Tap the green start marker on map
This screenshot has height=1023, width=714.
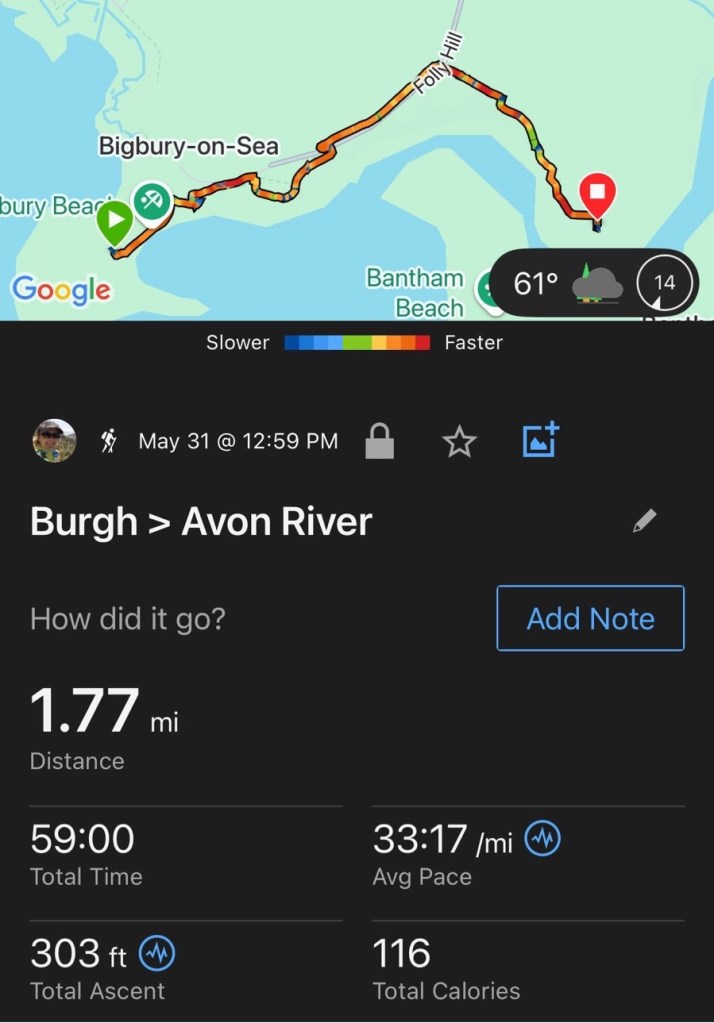115,222
